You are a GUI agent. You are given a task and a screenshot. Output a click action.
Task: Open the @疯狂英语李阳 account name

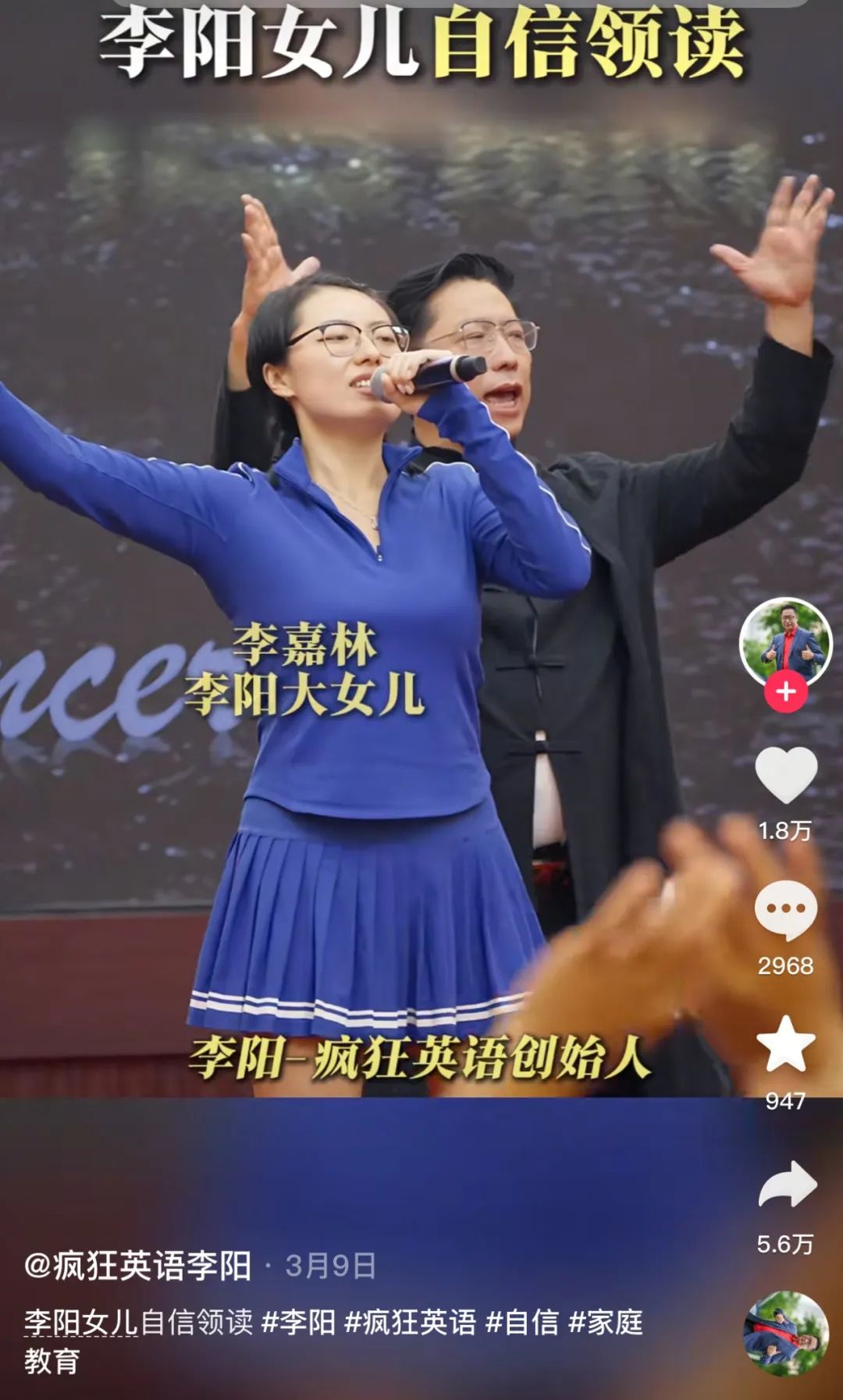(x=137, y=1265)
